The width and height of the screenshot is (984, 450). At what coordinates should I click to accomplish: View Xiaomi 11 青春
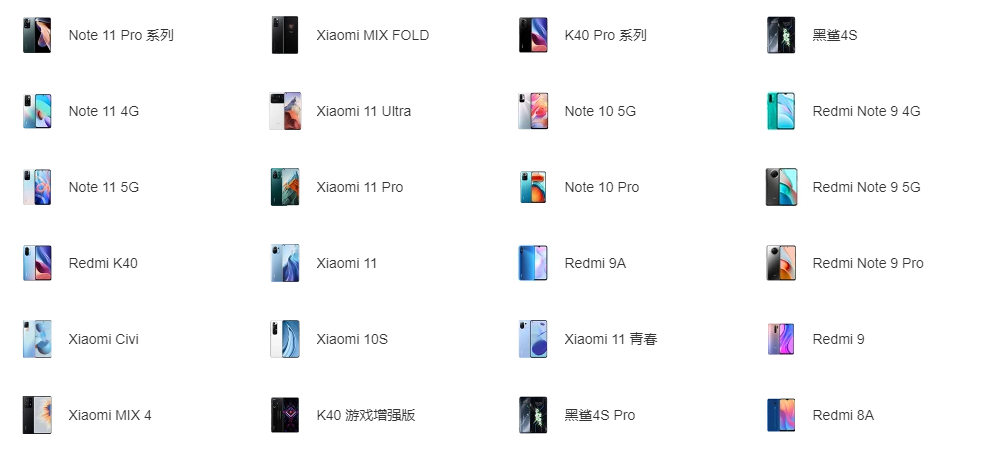click(x=610, y=339)
